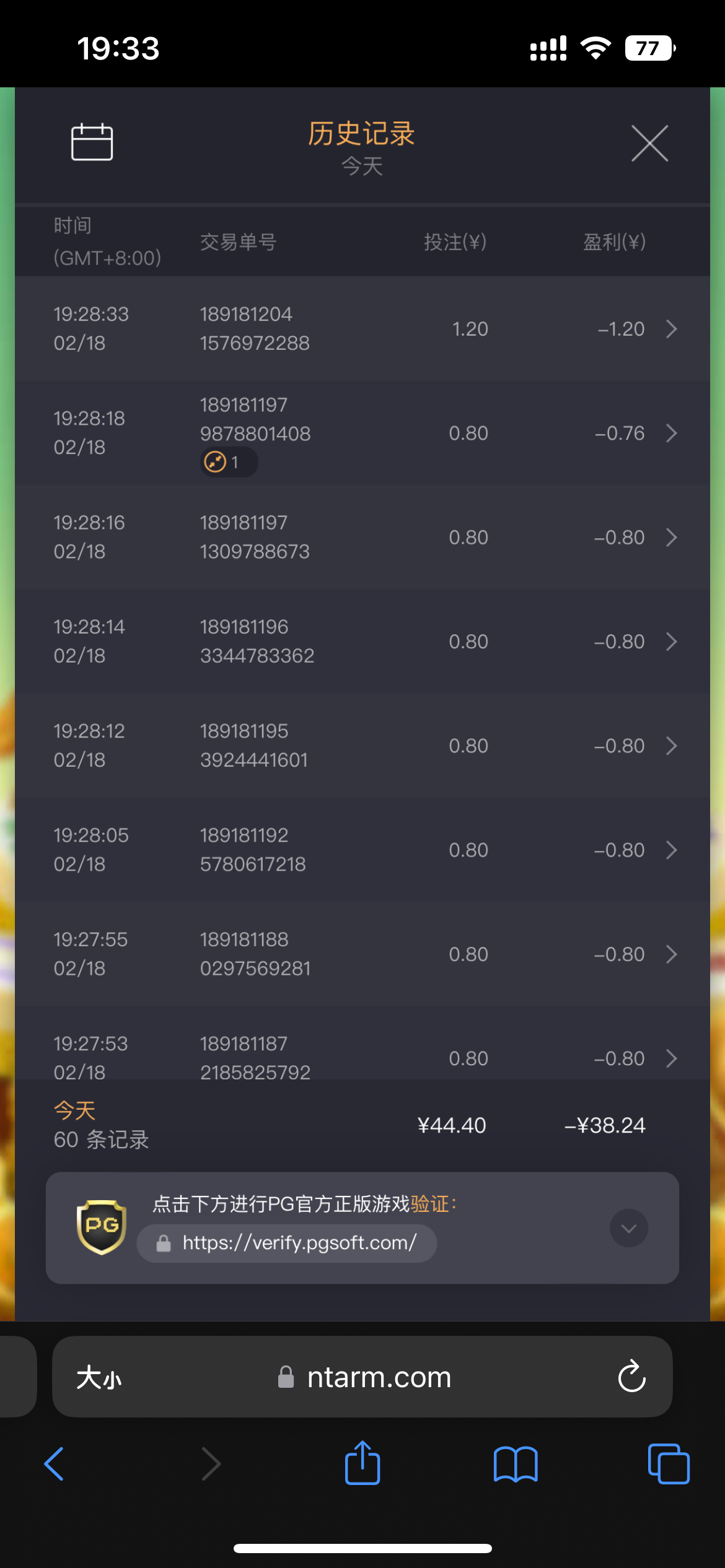The height and width of the screenshot is (1568, 725).
Task: Open the 19:28:18 record with -0.76 profit
Action: pos(362,433)
